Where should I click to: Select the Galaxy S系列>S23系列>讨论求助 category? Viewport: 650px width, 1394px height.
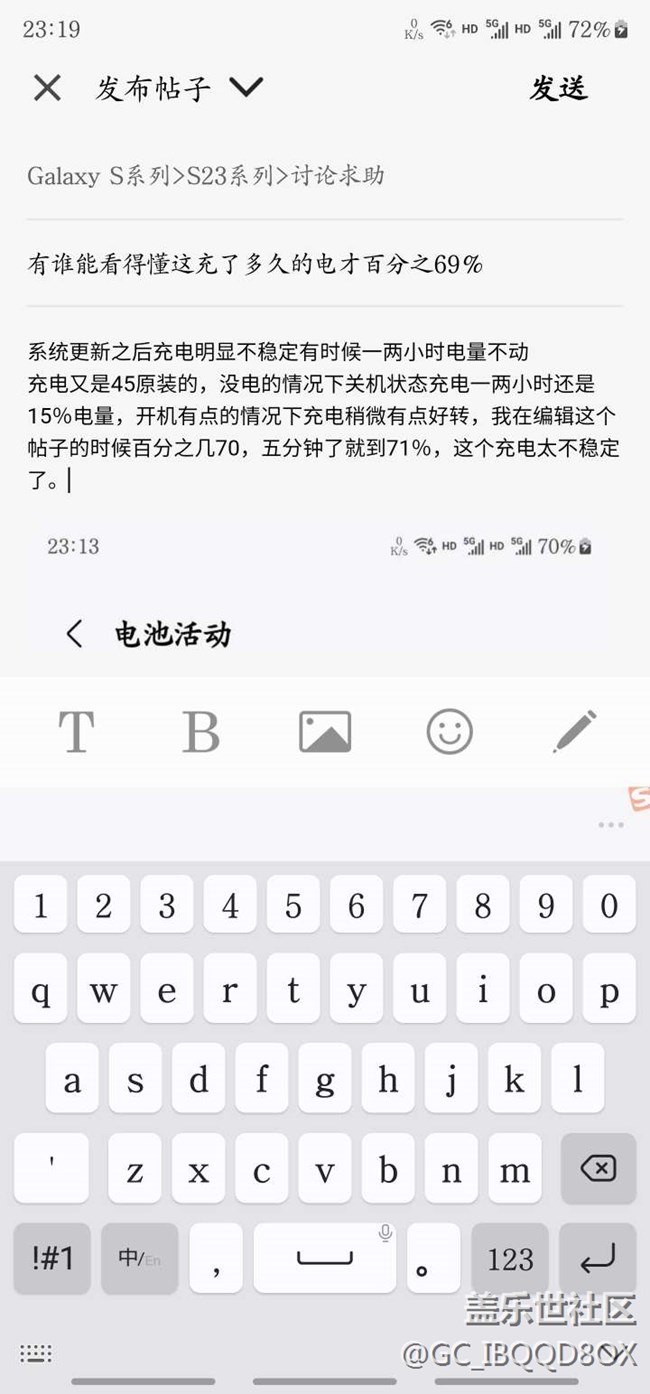coord(206,176)
